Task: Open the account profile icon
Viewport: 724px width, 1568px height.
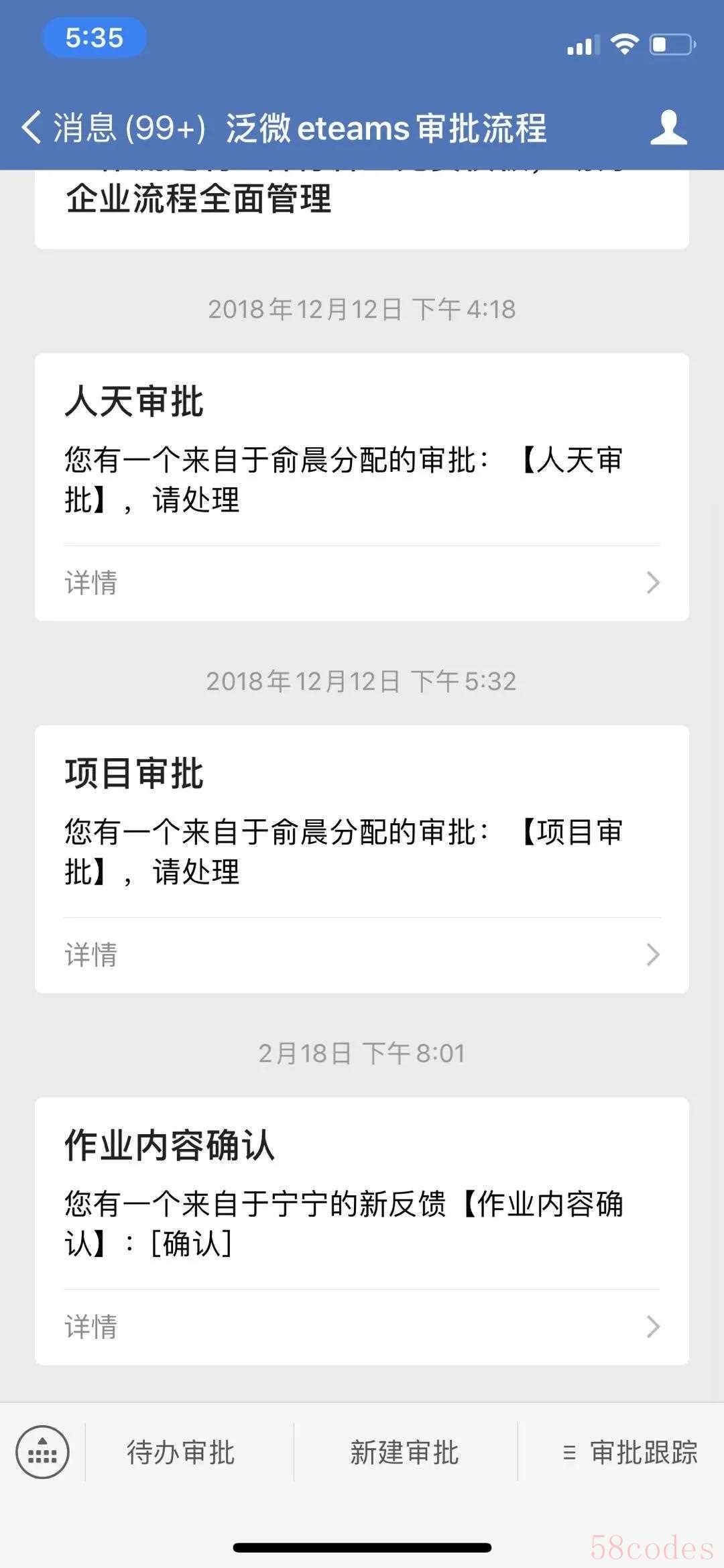Action: pyautogui.click(x=668, y=127)
